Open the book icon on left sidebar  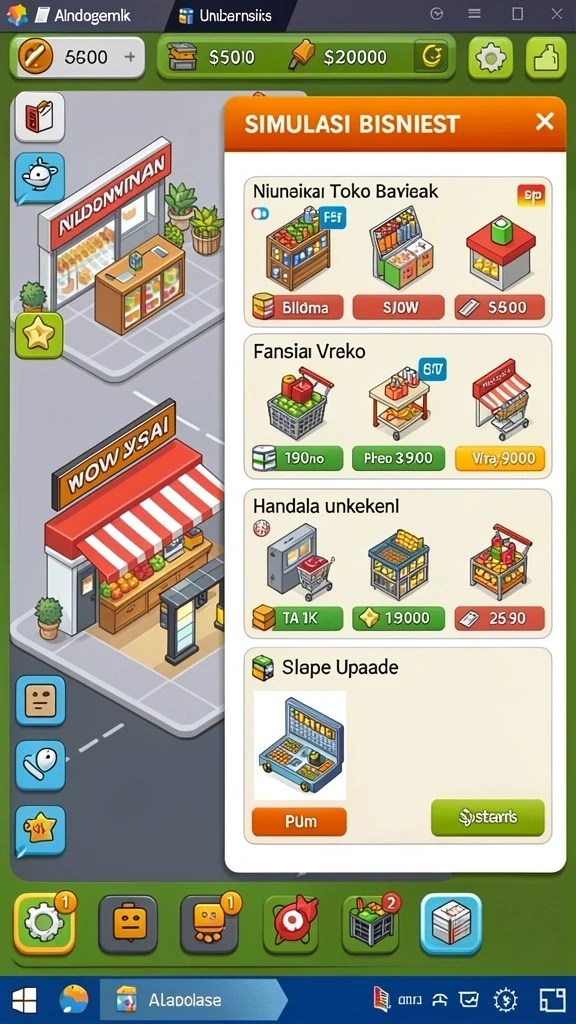[x=39, y=118]
